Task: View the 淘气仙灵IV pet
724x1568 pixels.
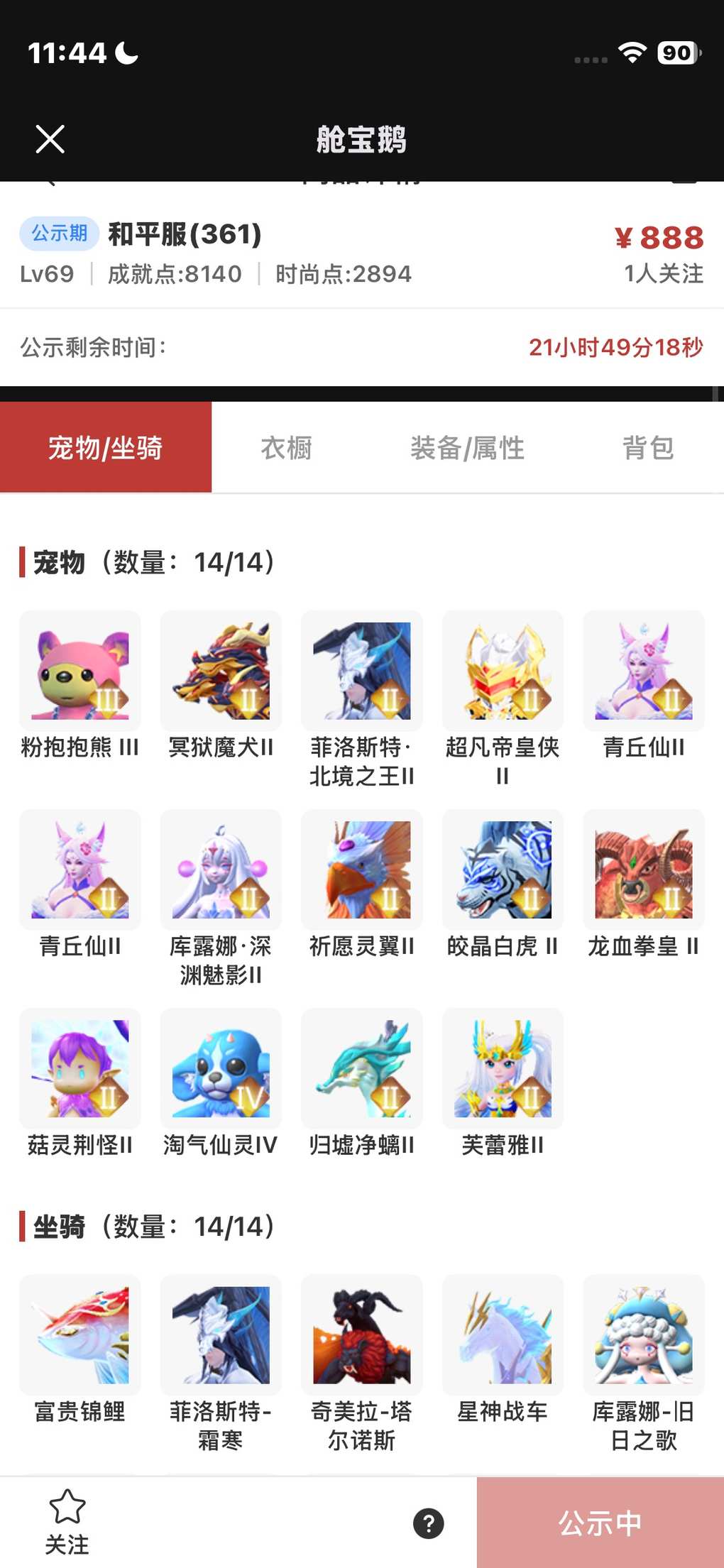Action: tap(221, 1068)
